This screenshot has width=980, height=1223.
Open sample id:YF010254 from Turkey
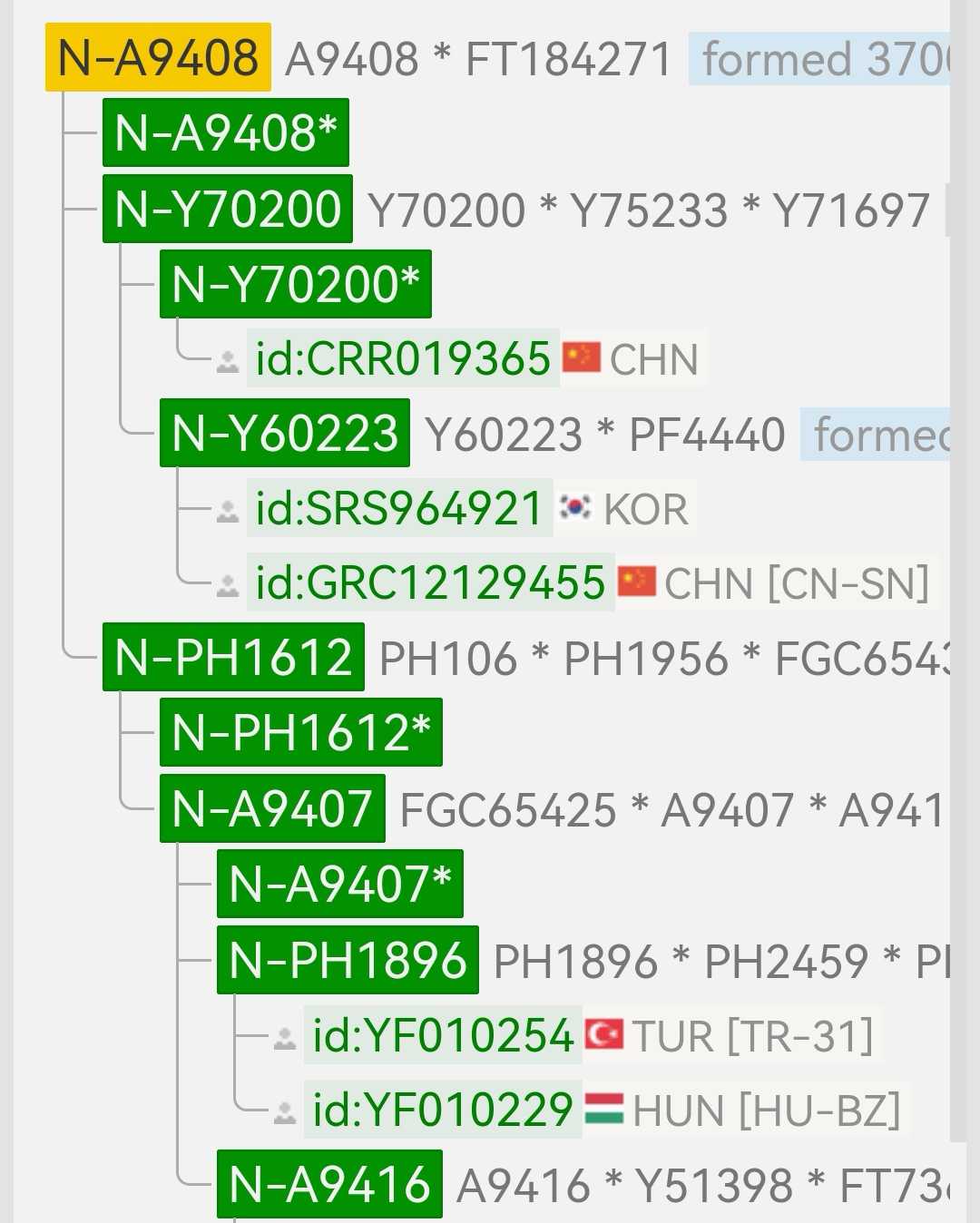(x=442, y=1036)
